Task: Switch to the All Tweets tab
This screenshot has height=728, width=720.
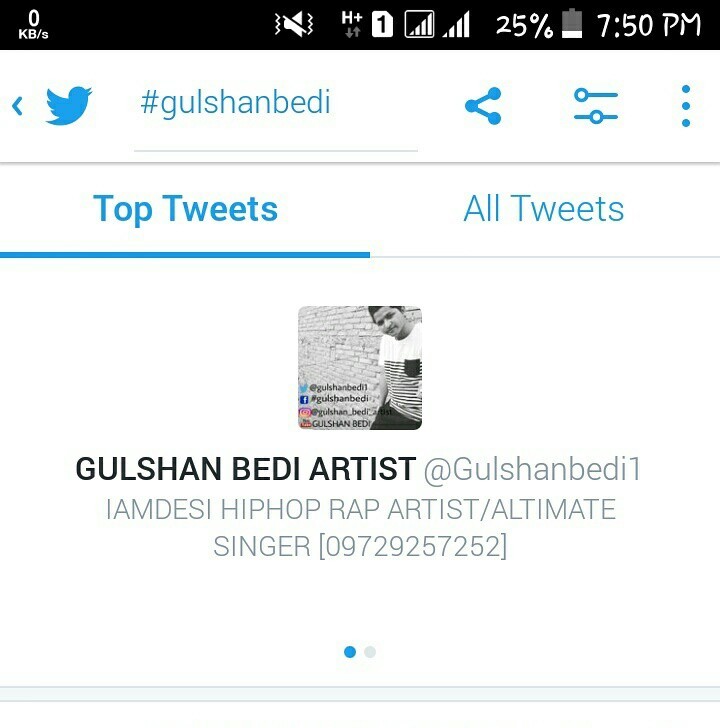Action: click(x=543, y=209)
